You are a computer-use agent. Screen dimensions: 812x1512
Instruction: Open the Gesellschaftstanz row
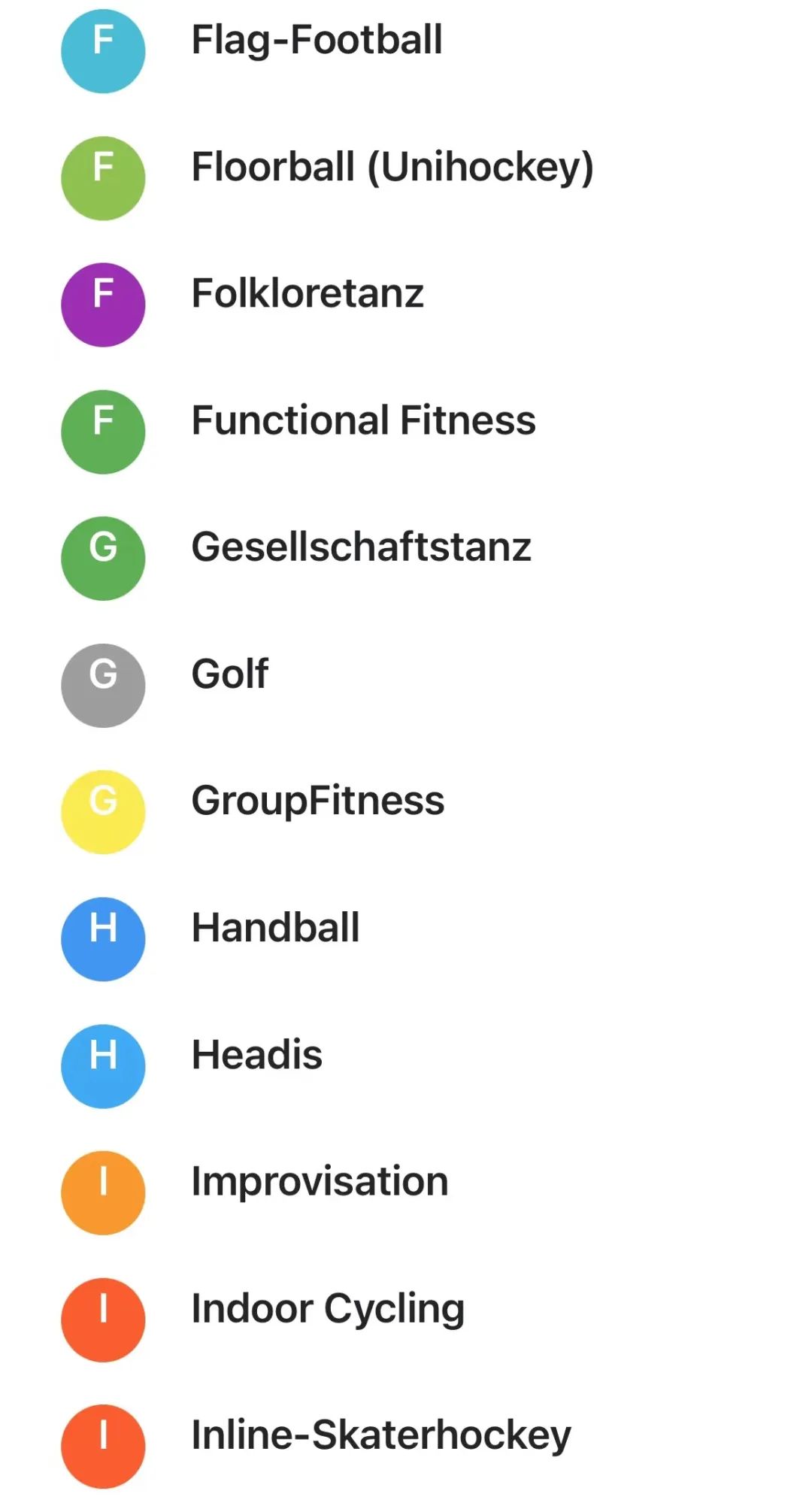[x=361, y=547]
